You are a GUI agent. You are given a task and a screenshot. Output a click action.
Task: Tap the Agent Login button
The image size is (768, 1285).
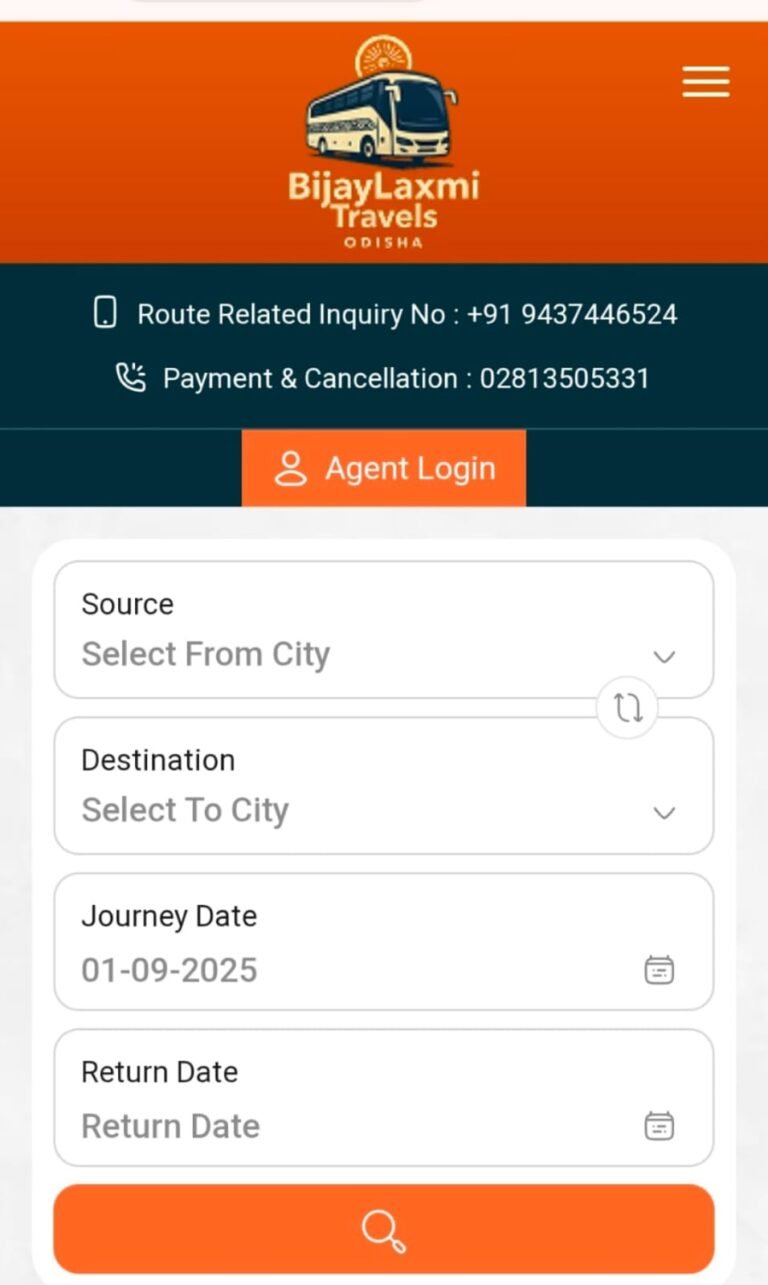(384, 468)
